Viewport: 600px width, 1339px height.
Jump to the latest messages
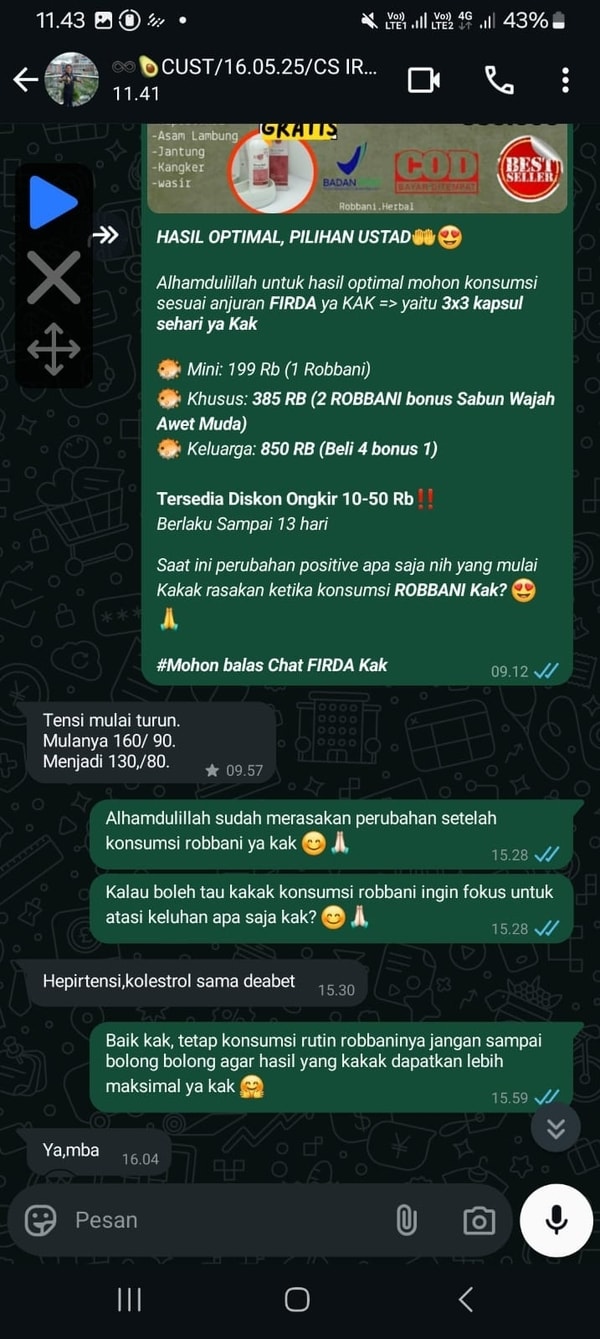(x=556, y=1129)
